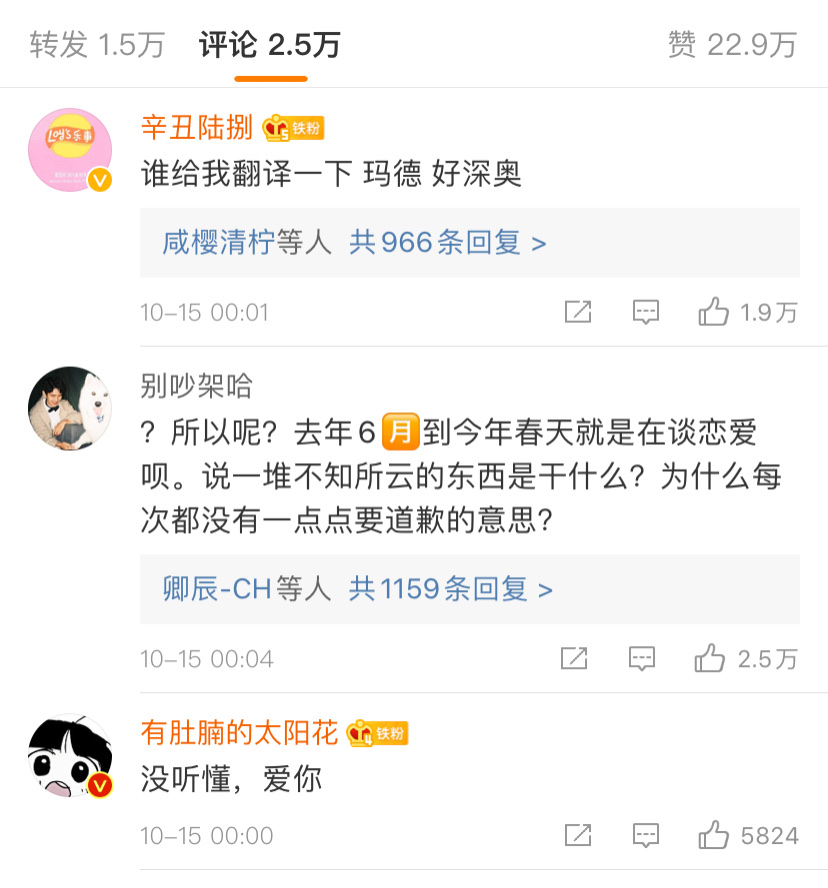Open 辛丑陆捌's profile avatar
Image resolution: width=828 pixels, height=888 pixels.
coord(70,150)
